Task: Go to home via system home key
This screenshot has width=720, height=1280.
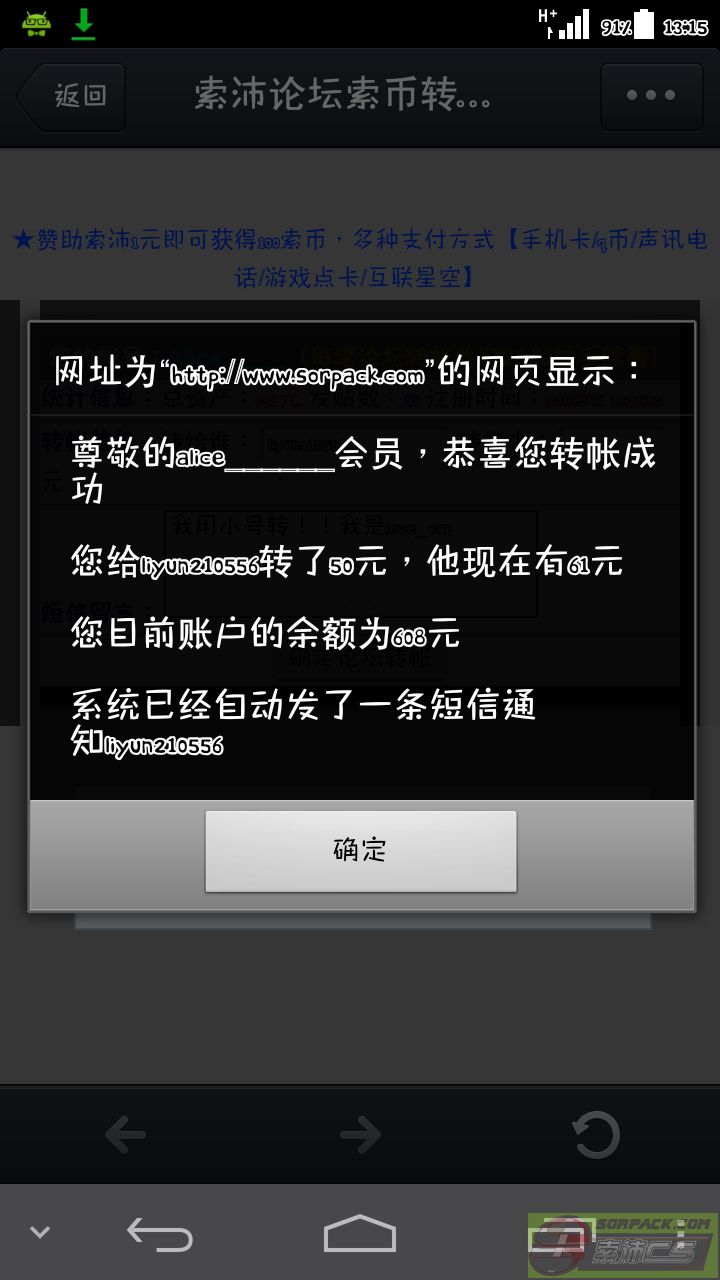Action: click(x=360, y=1234)
